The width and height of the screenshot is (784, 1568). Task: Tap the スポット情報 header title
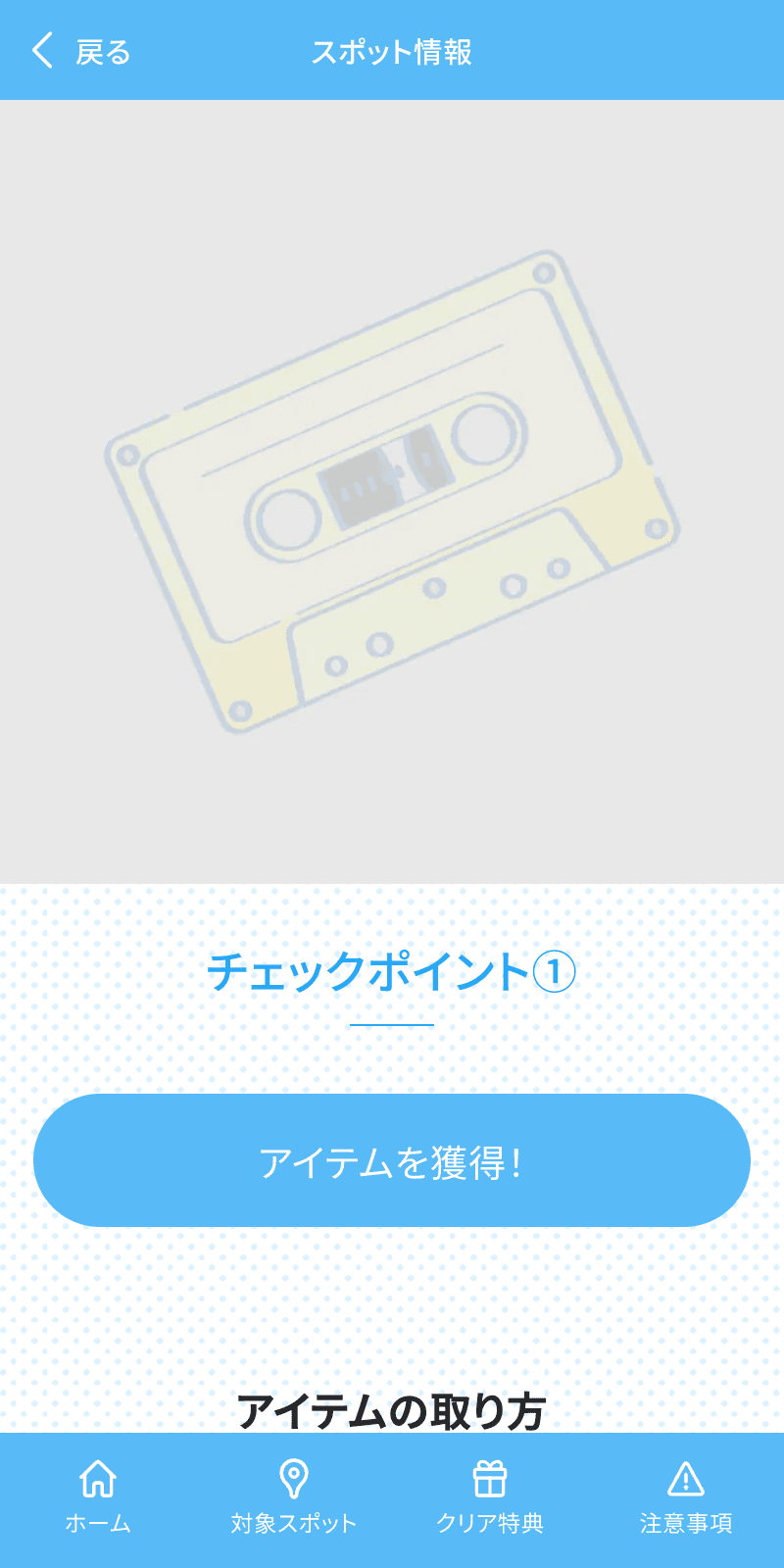(x=392, y=52)
